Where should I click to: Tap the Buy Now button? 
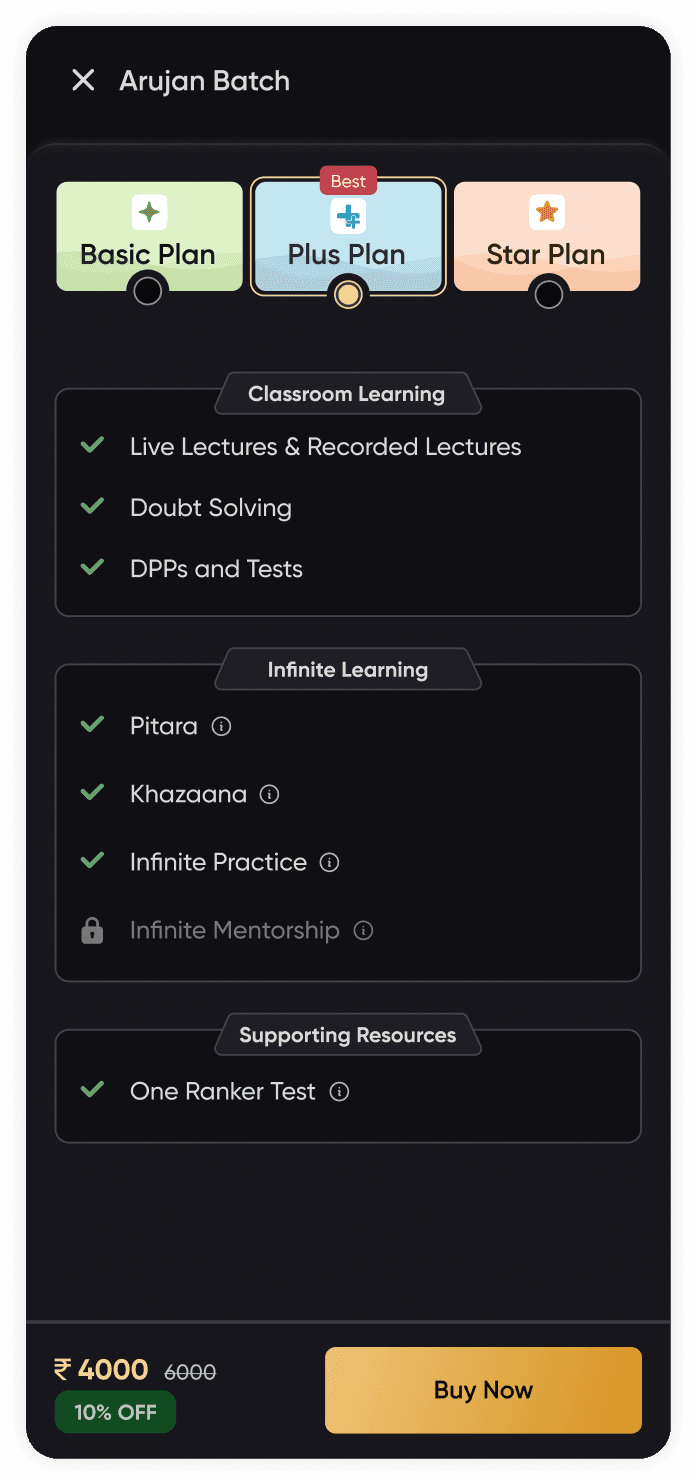click(x=483, y=1390)
